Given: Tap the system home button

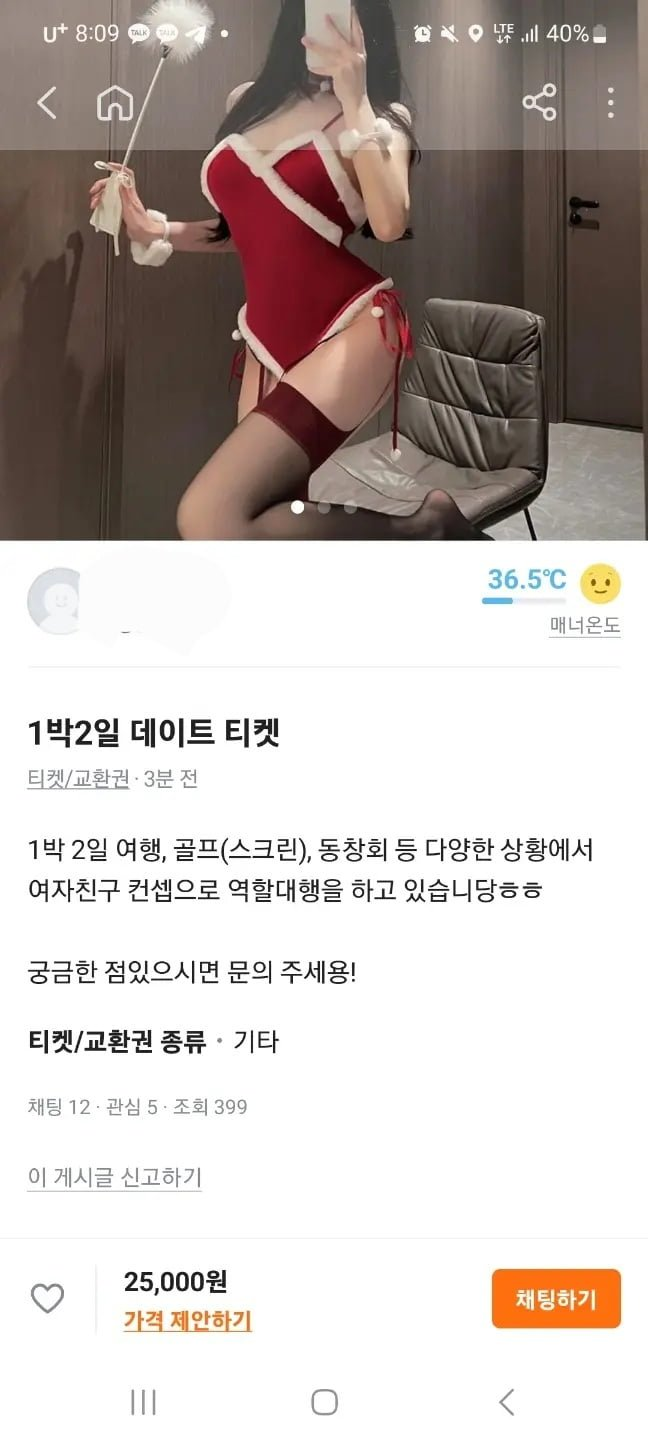Looking at the screenshot, I should coord(324,1402).
